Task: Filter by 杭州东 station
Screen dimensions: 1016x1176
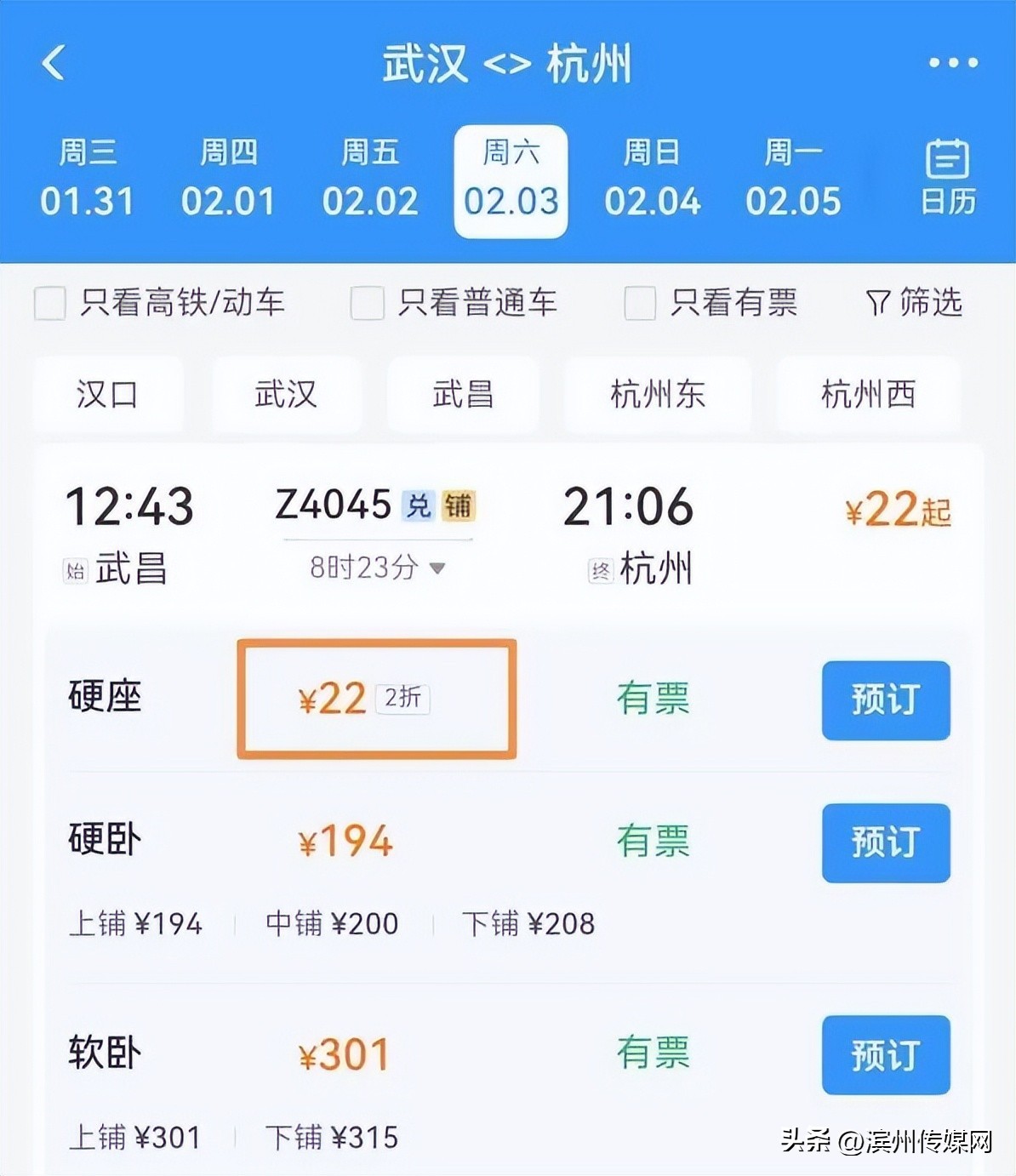Action: tap(657, 394)
